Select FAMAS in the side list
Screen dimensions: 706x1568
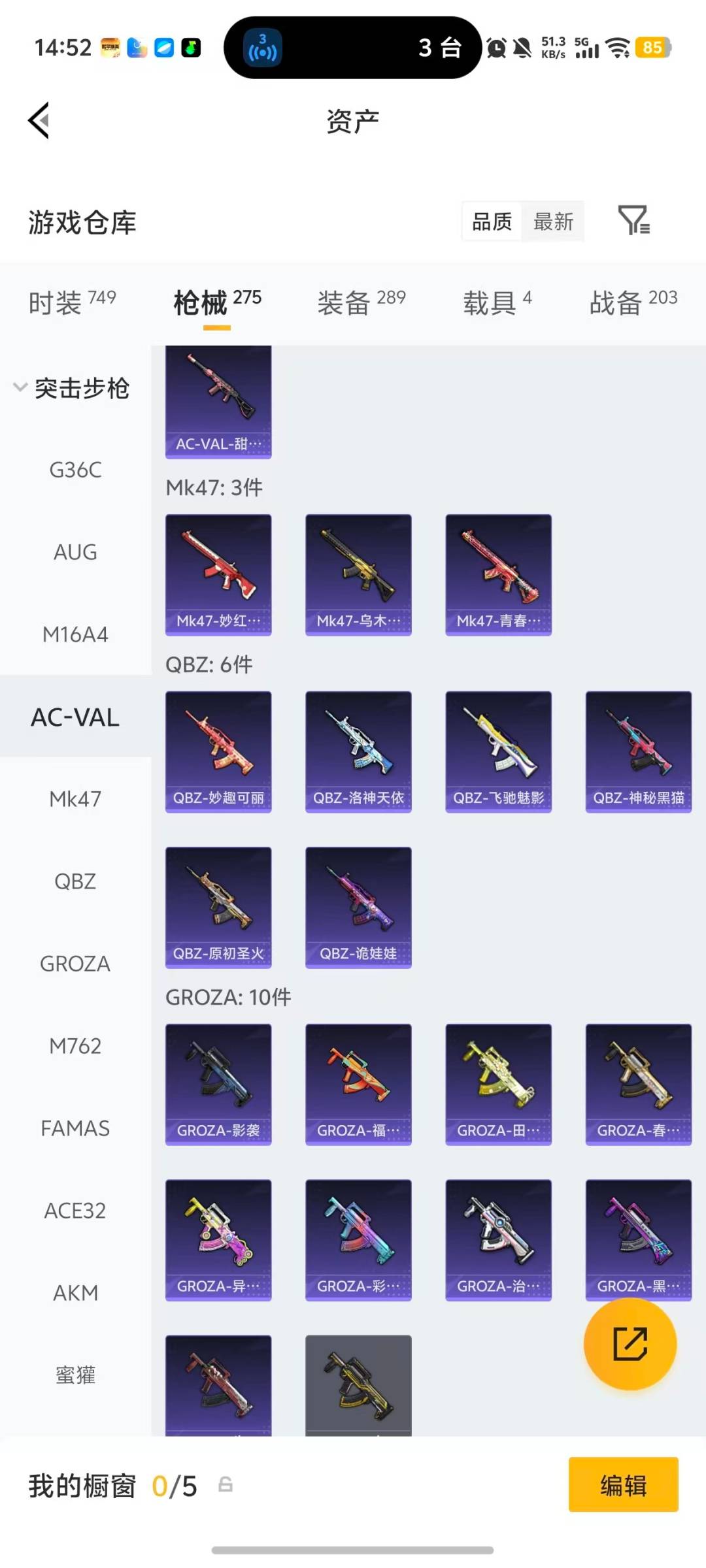75,1128
